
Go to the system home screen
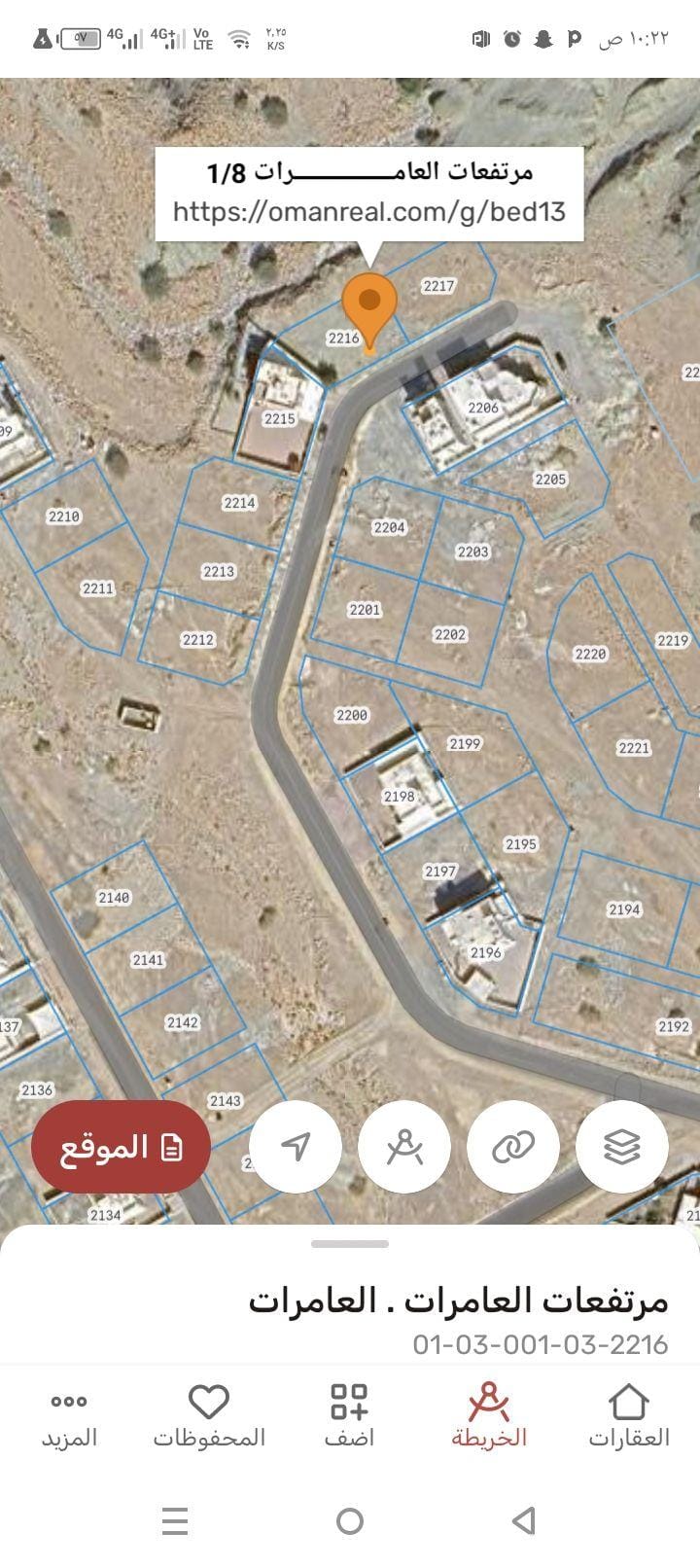click(350, 1520)
